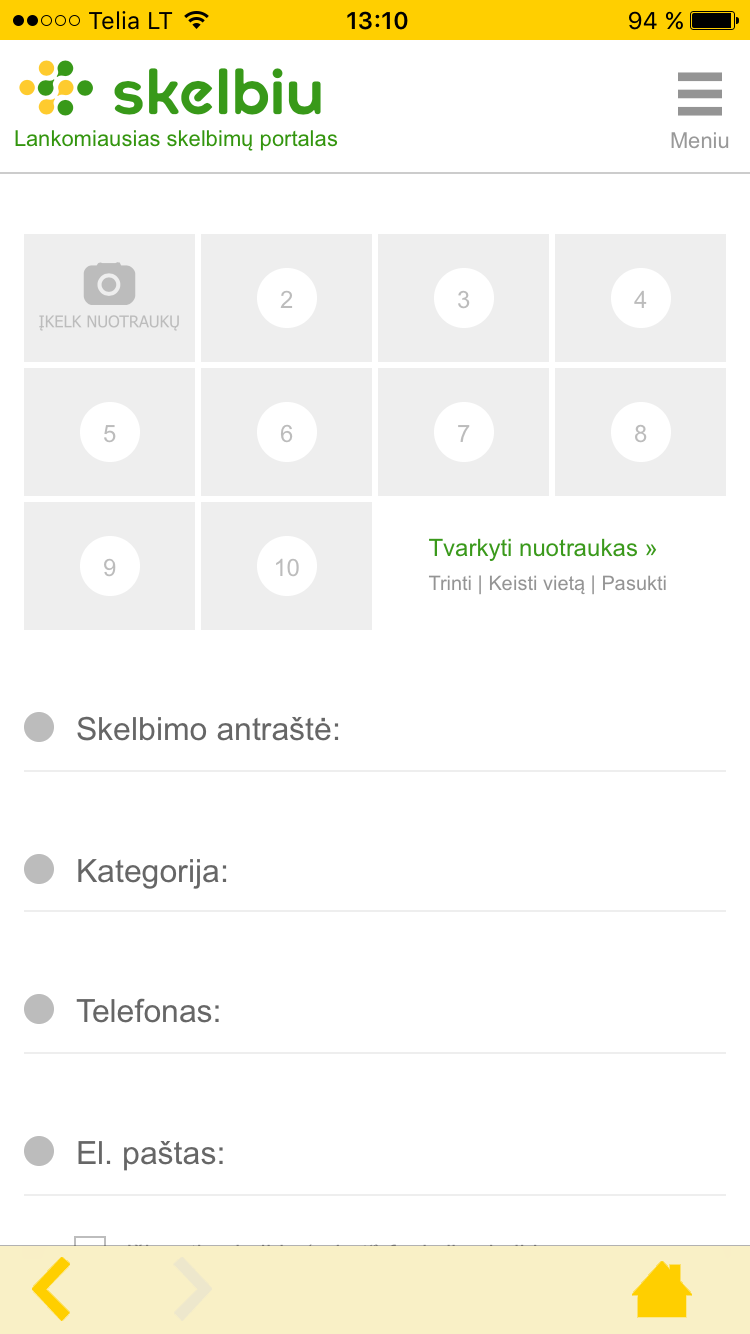Image resolution: width=750 pixels, height=1334 pixels.
Task: Choose photo slot number 6
Action: pos(286,432)
